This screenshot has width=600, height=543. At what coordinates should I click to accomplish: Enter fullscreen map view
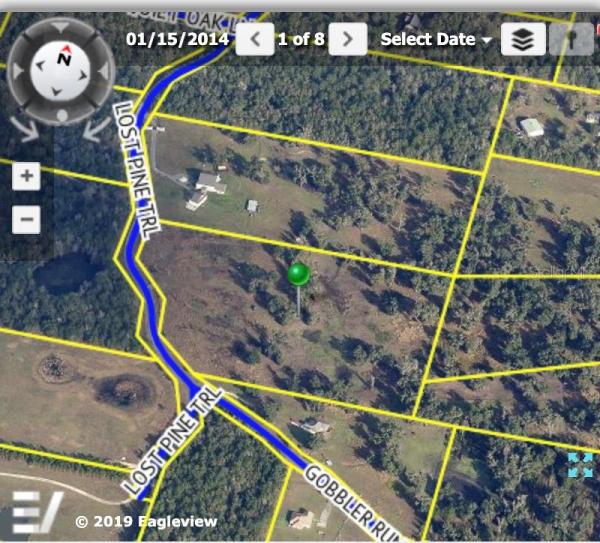580,464
